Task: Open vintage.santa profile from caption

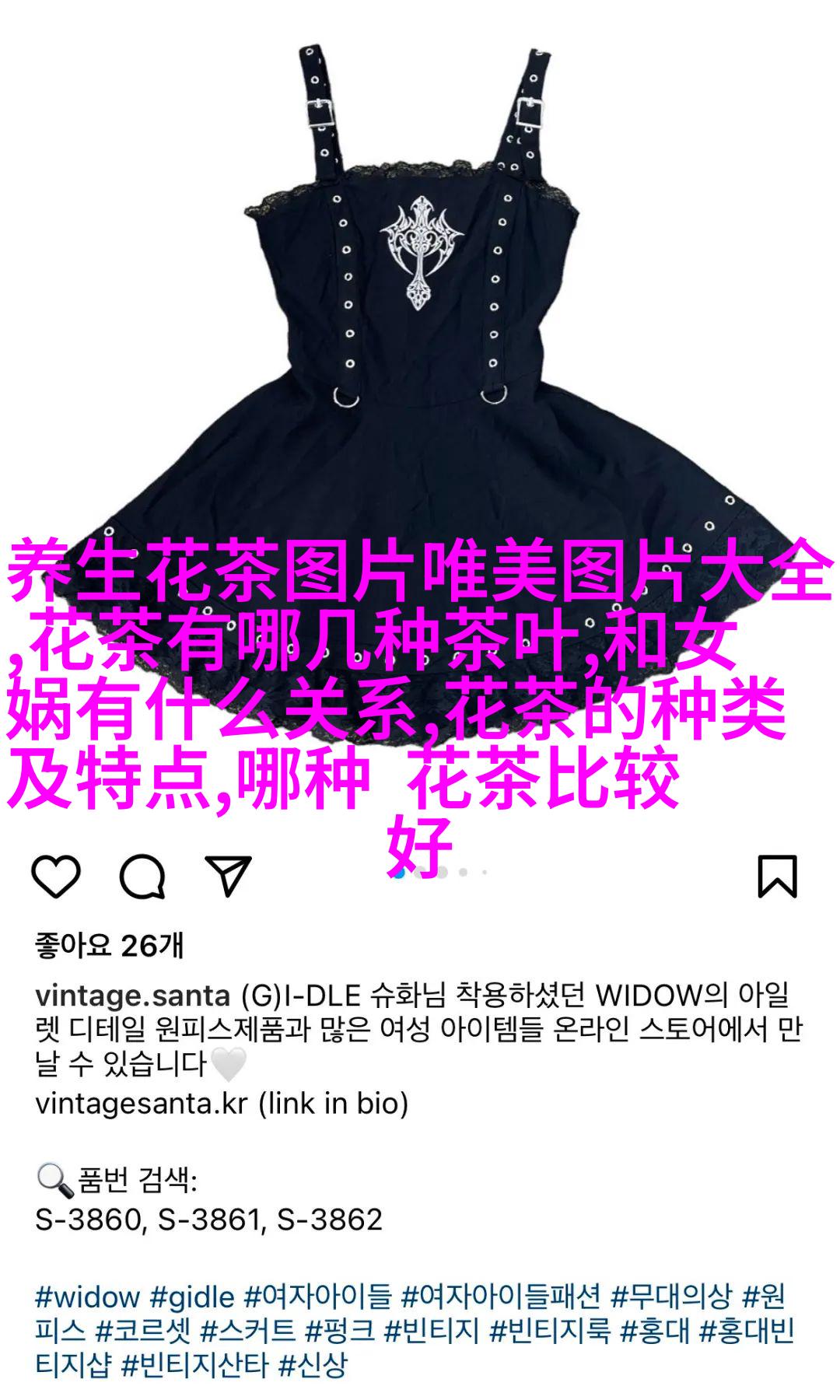Action: coord(132,996)
